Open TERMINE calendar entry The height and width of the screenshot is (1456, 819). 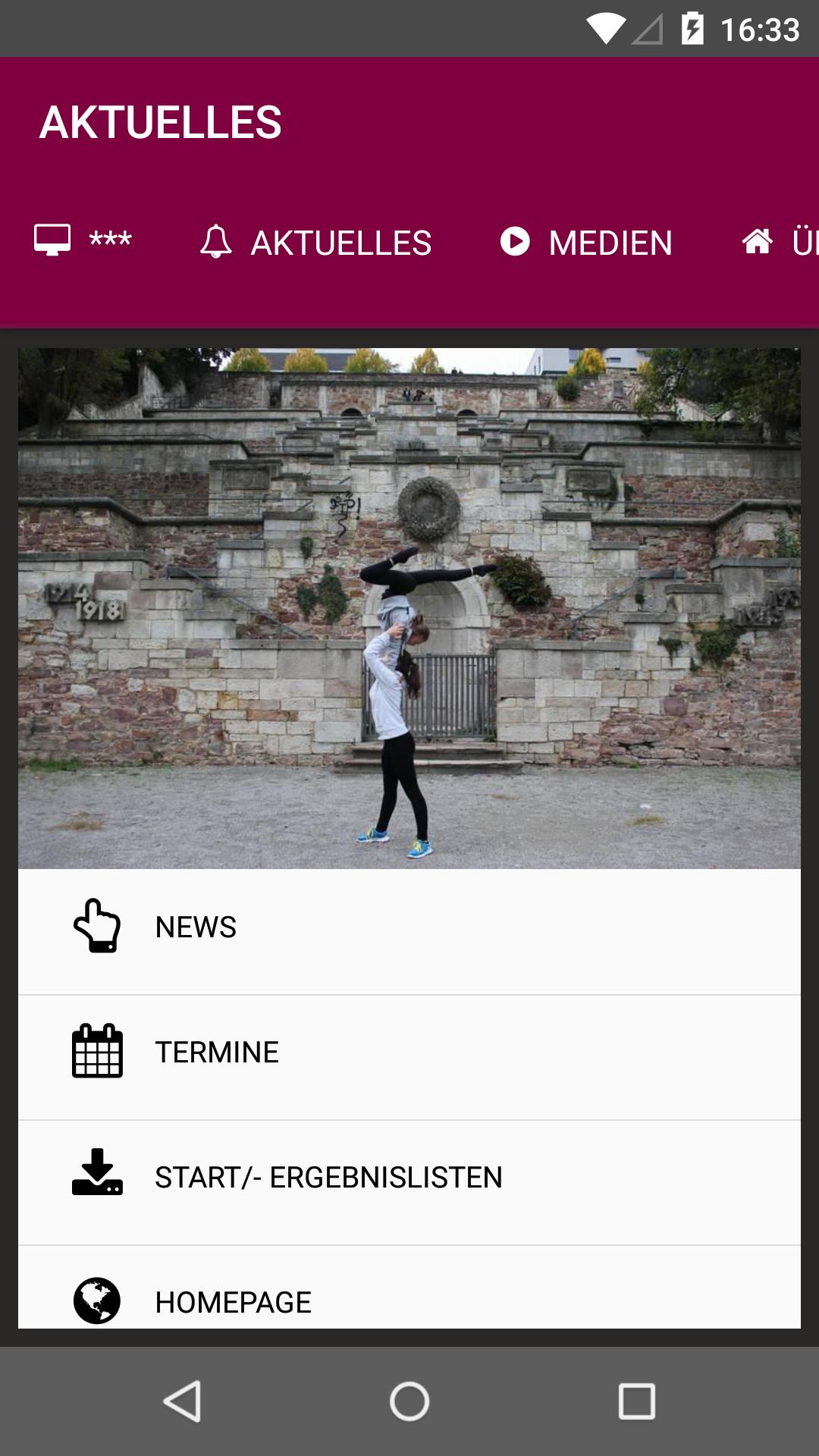pyautogui.click(x=409, y=1053)
